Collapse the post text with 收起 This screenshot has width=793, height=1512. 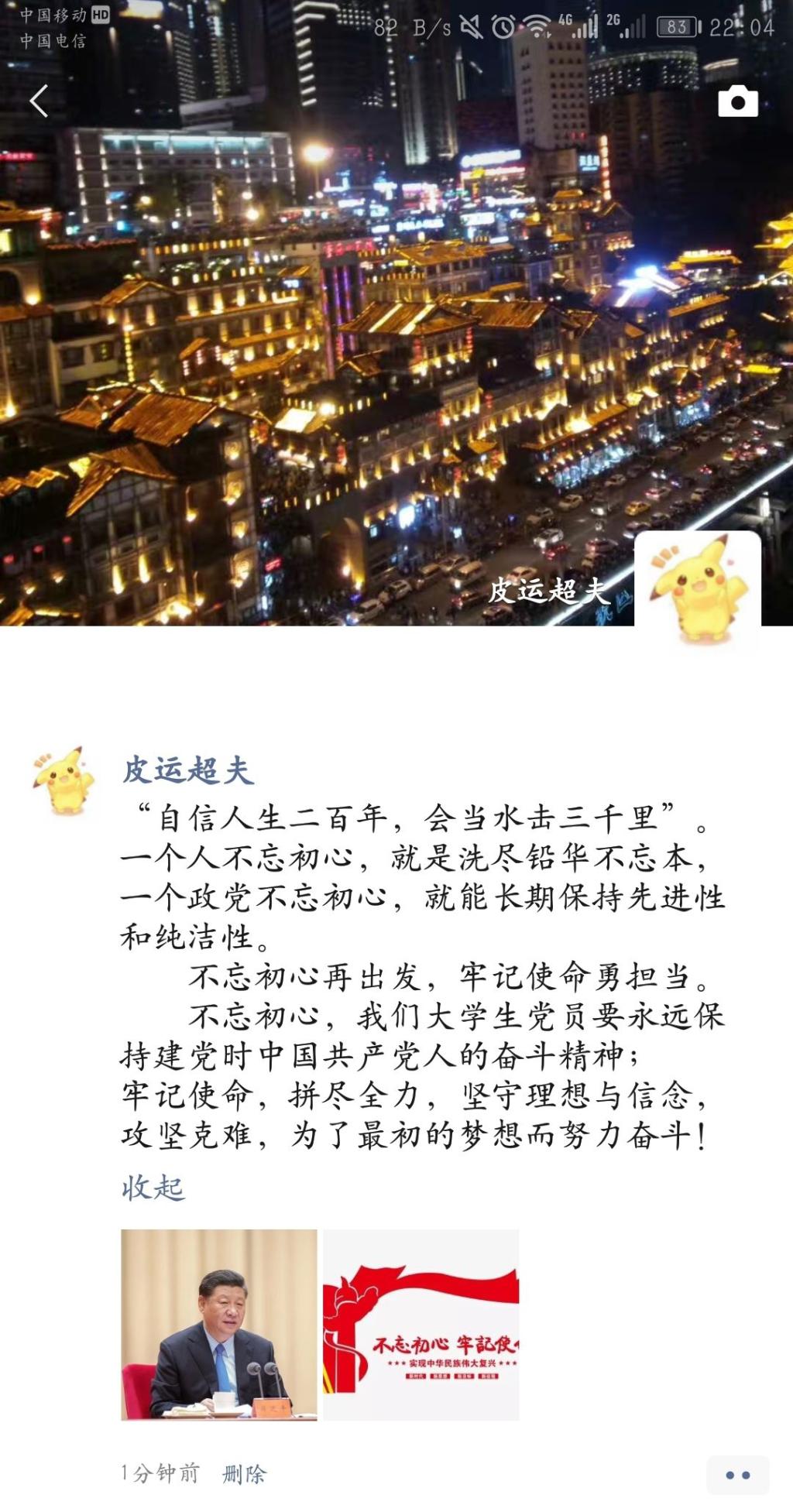pos(153,1187)
